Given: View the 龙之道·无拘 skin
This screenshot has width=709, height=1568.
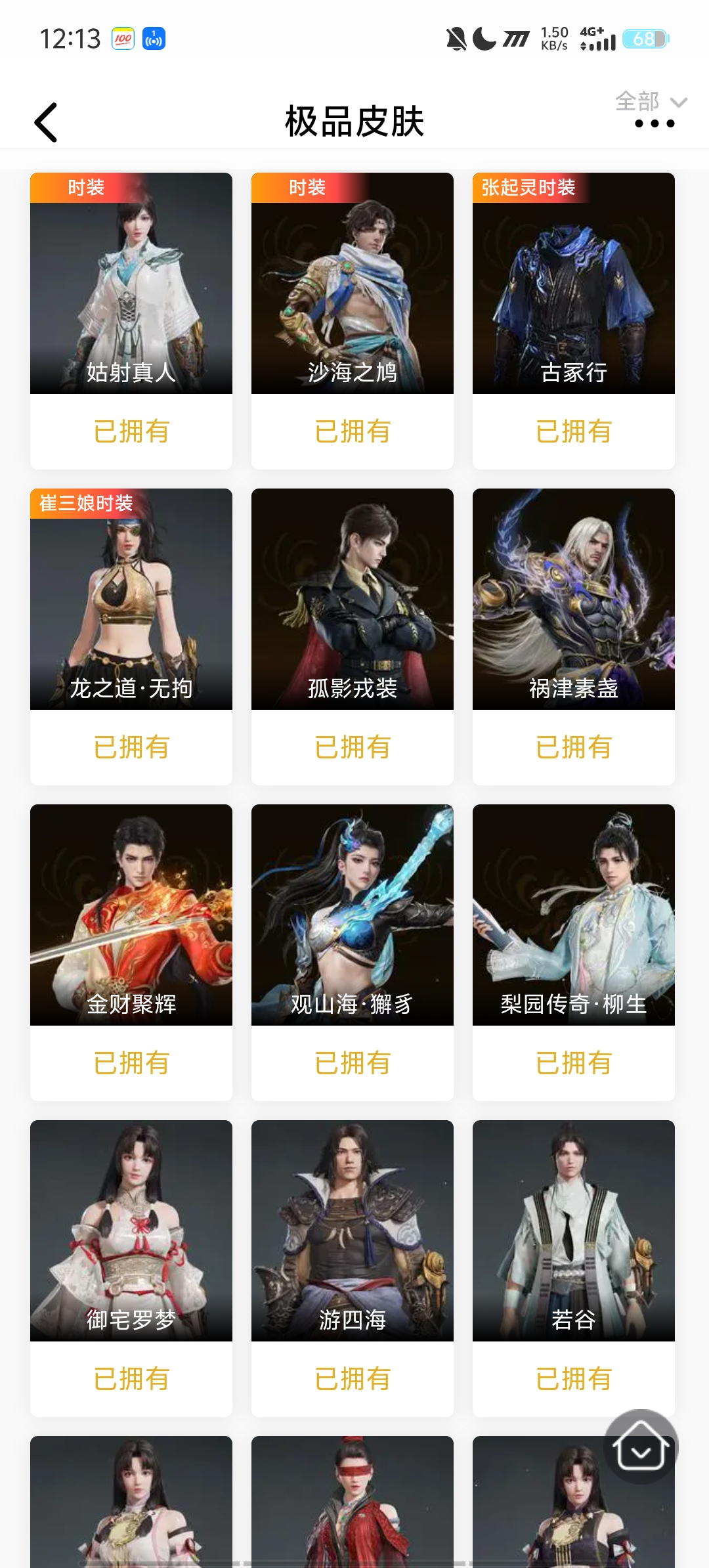Looking at the screenshot, I should click(131, 636).
